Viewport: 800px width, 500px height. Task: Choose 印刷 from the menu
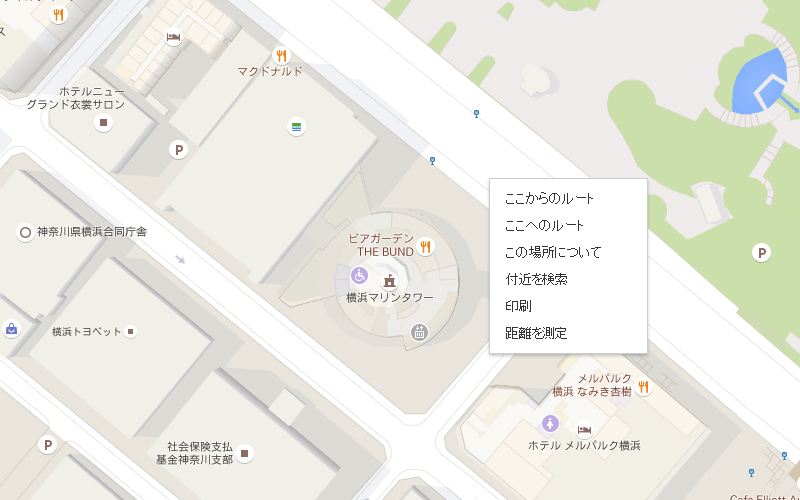pyautogui.click(x=518, y=306)
